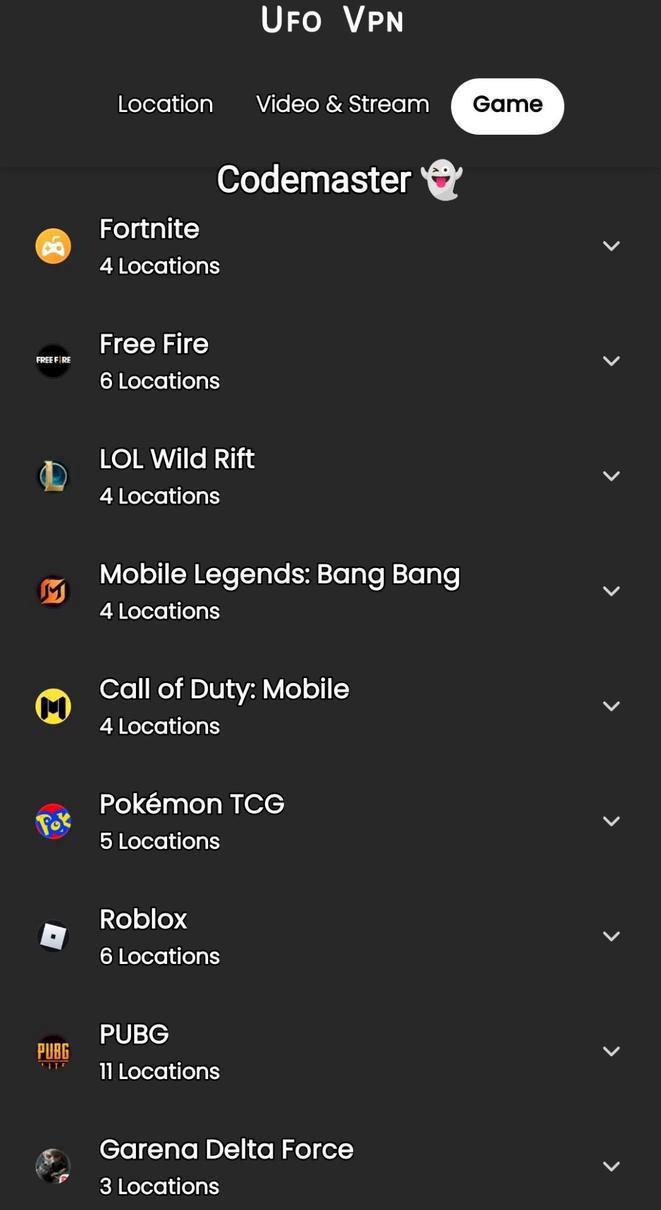Image resolution: width=661 pixels, height=1210 pixels.
Task: Open the Roblox locations list
Action: point(611,936)
